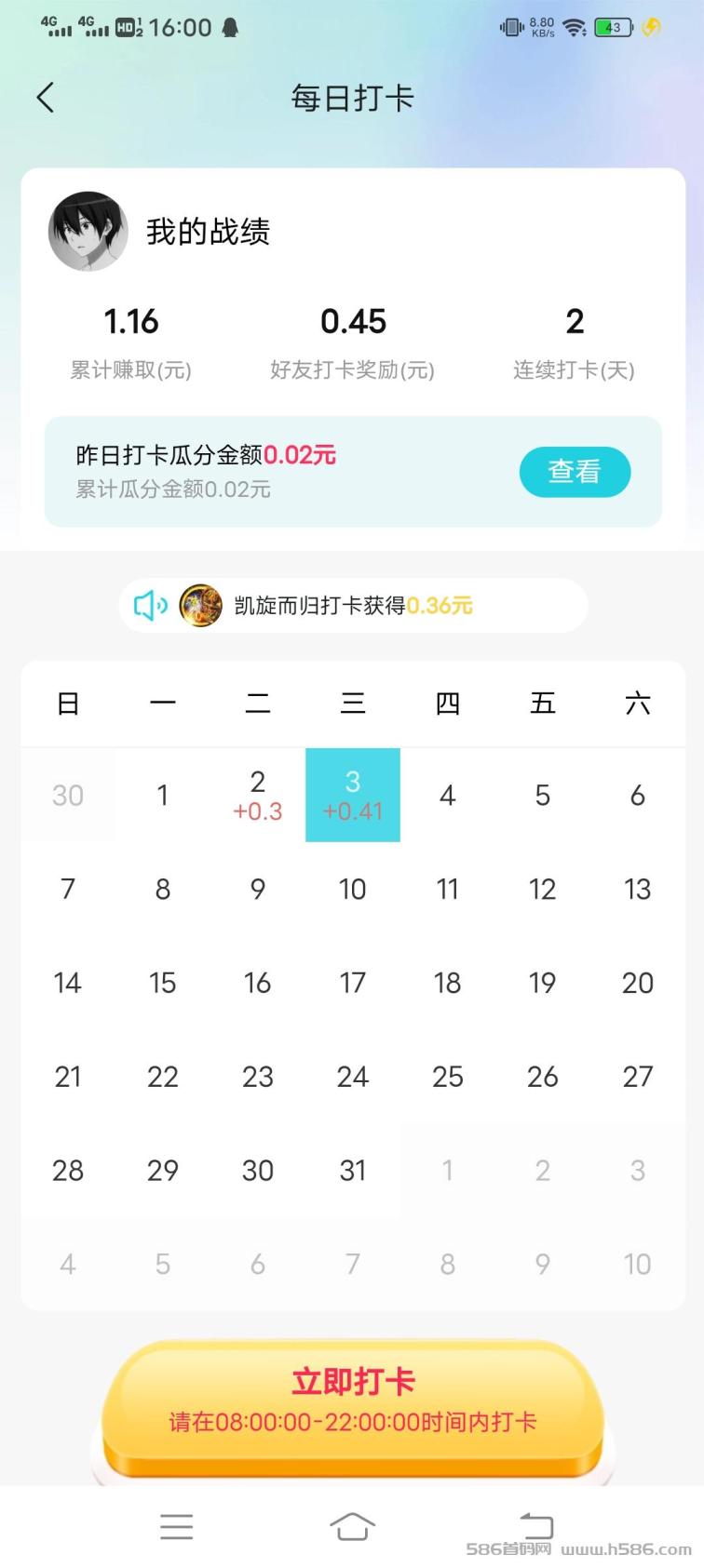Go to the system home screen
The image size is (704, 1568).
pyautogui.click(x=352, y=1527)
